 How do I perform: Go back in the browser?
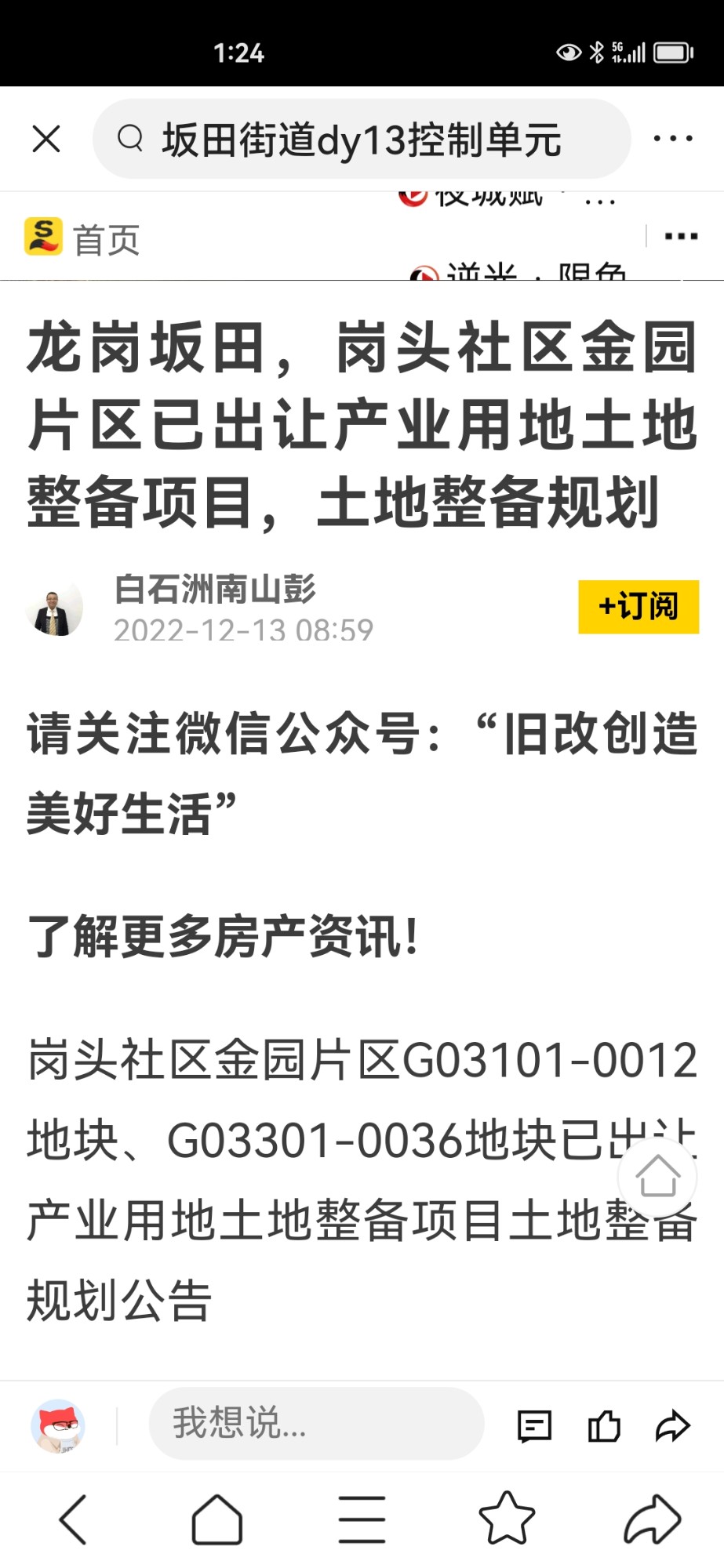(74, 1519)
